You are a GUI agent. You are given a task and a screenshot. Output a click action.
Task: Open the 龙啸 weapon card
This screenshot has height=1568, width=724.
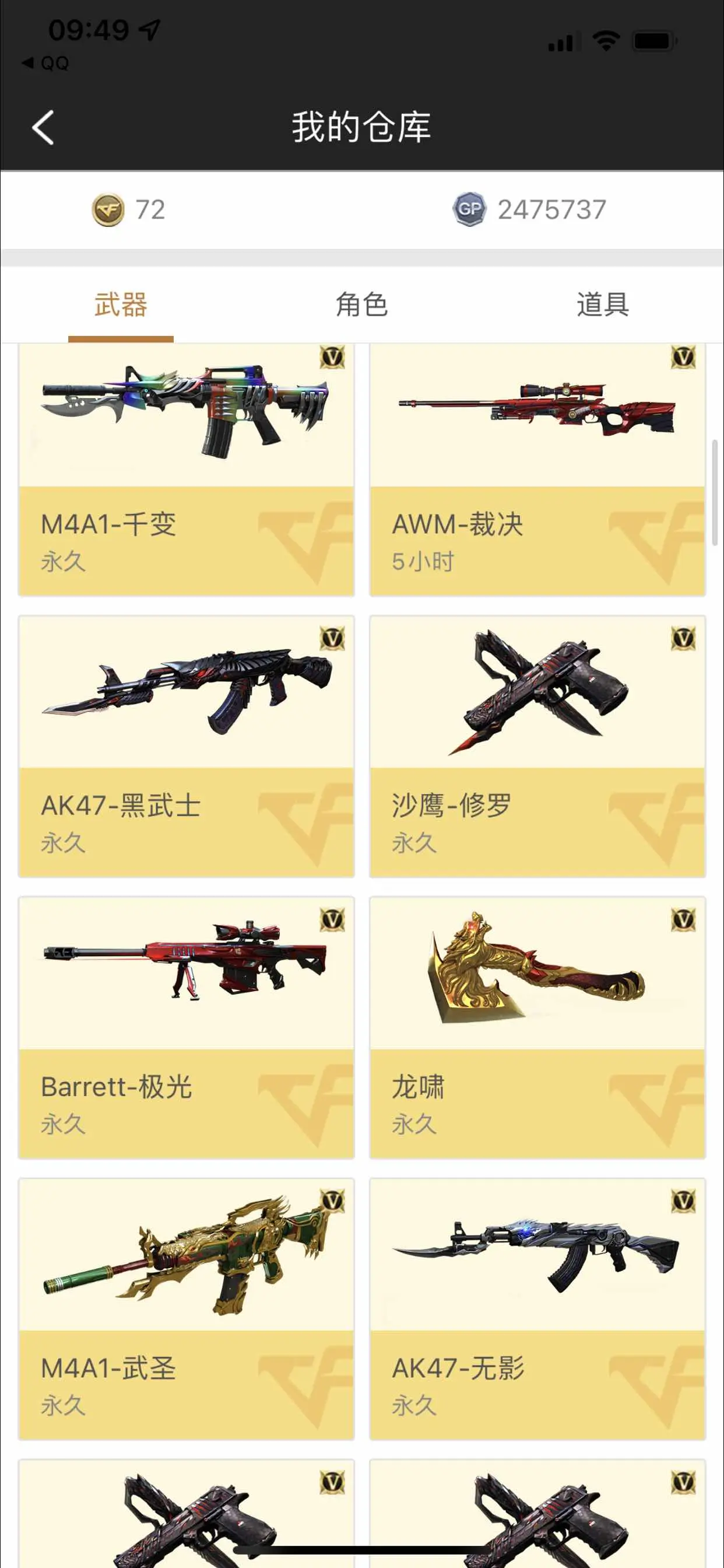click(538, 1027)
